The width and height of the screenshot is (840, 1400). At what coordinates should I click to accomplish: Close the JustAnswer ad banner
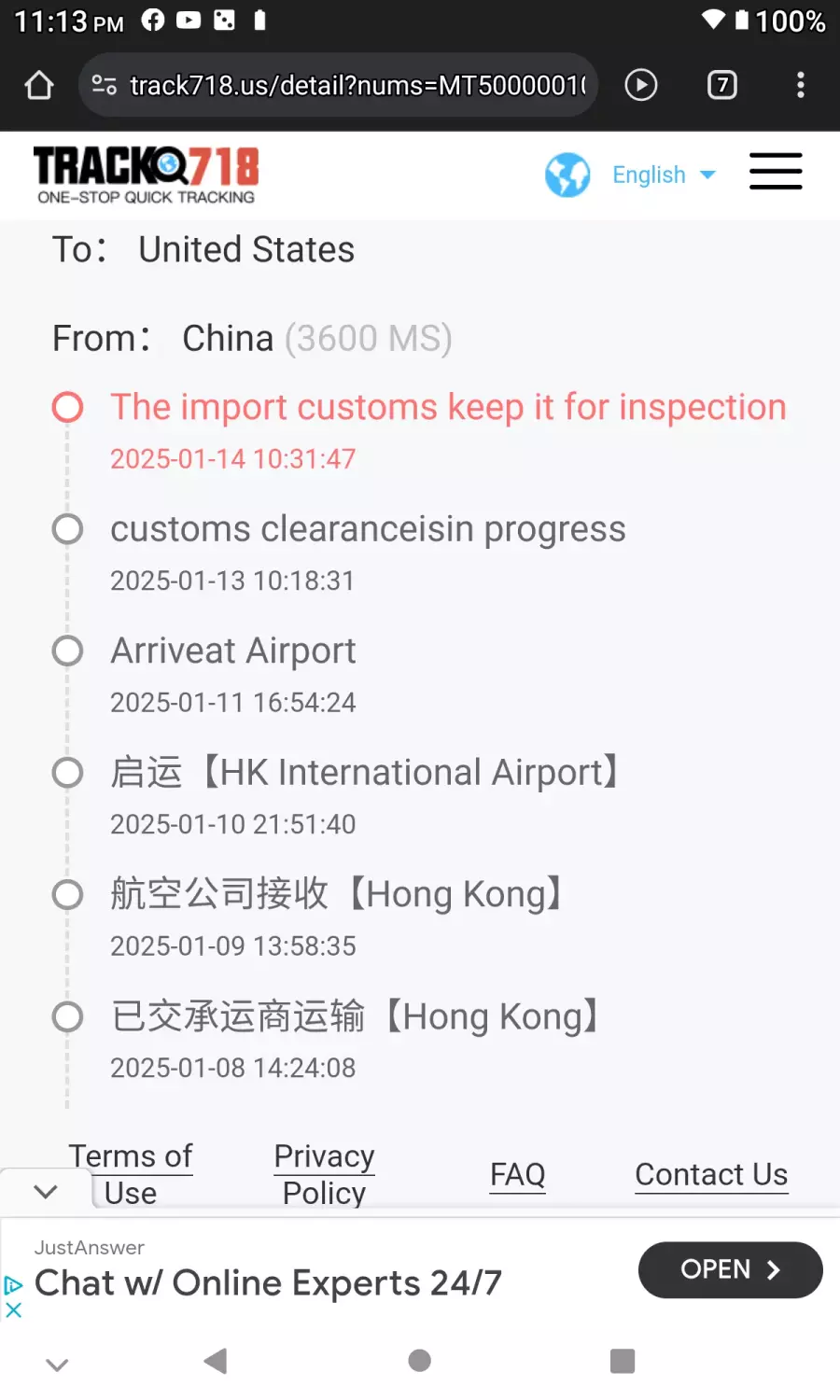[x=13, y=1309]
